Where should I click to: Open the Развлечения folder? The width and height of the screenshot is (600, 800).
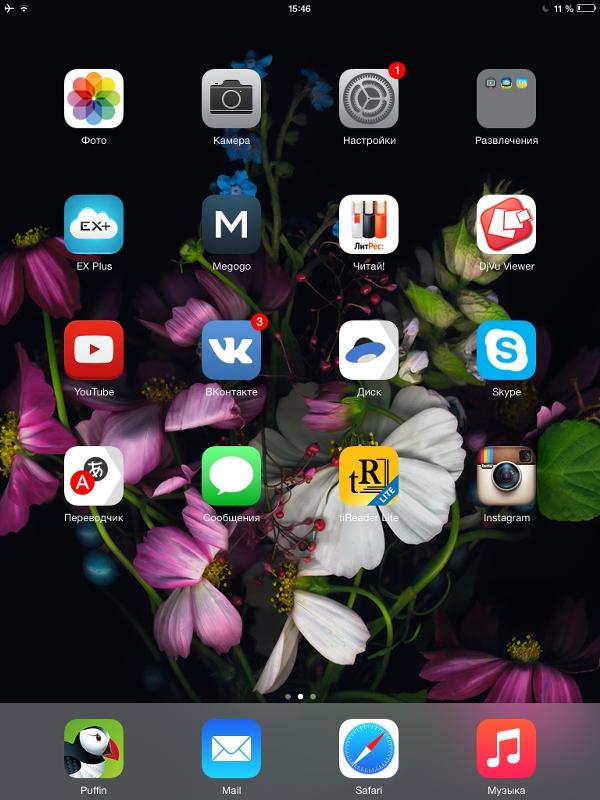click(x=506, y=99)
